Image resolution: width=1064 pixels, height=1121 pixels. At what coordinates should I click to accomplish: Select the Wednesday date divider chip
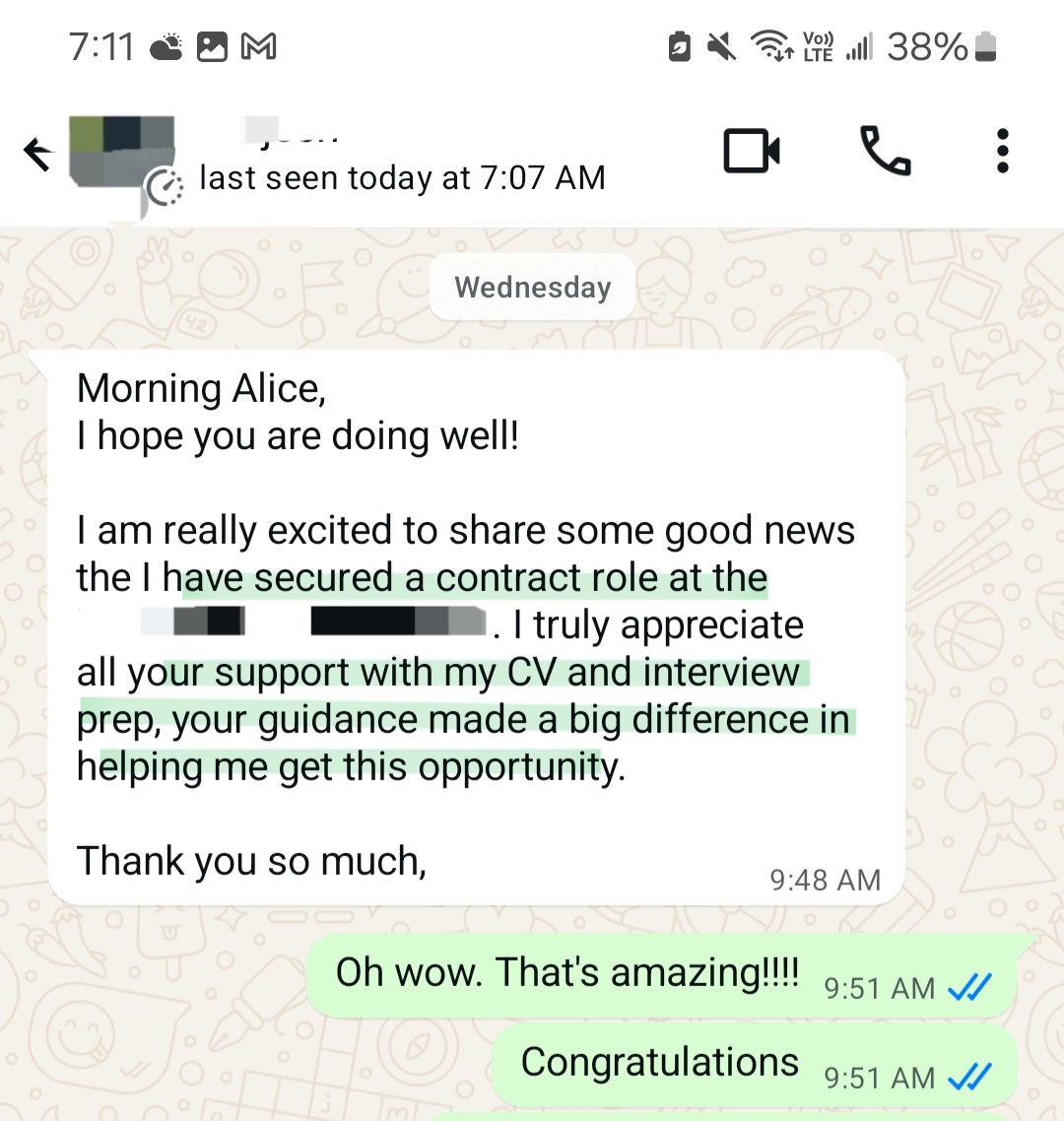pos(532,287)
